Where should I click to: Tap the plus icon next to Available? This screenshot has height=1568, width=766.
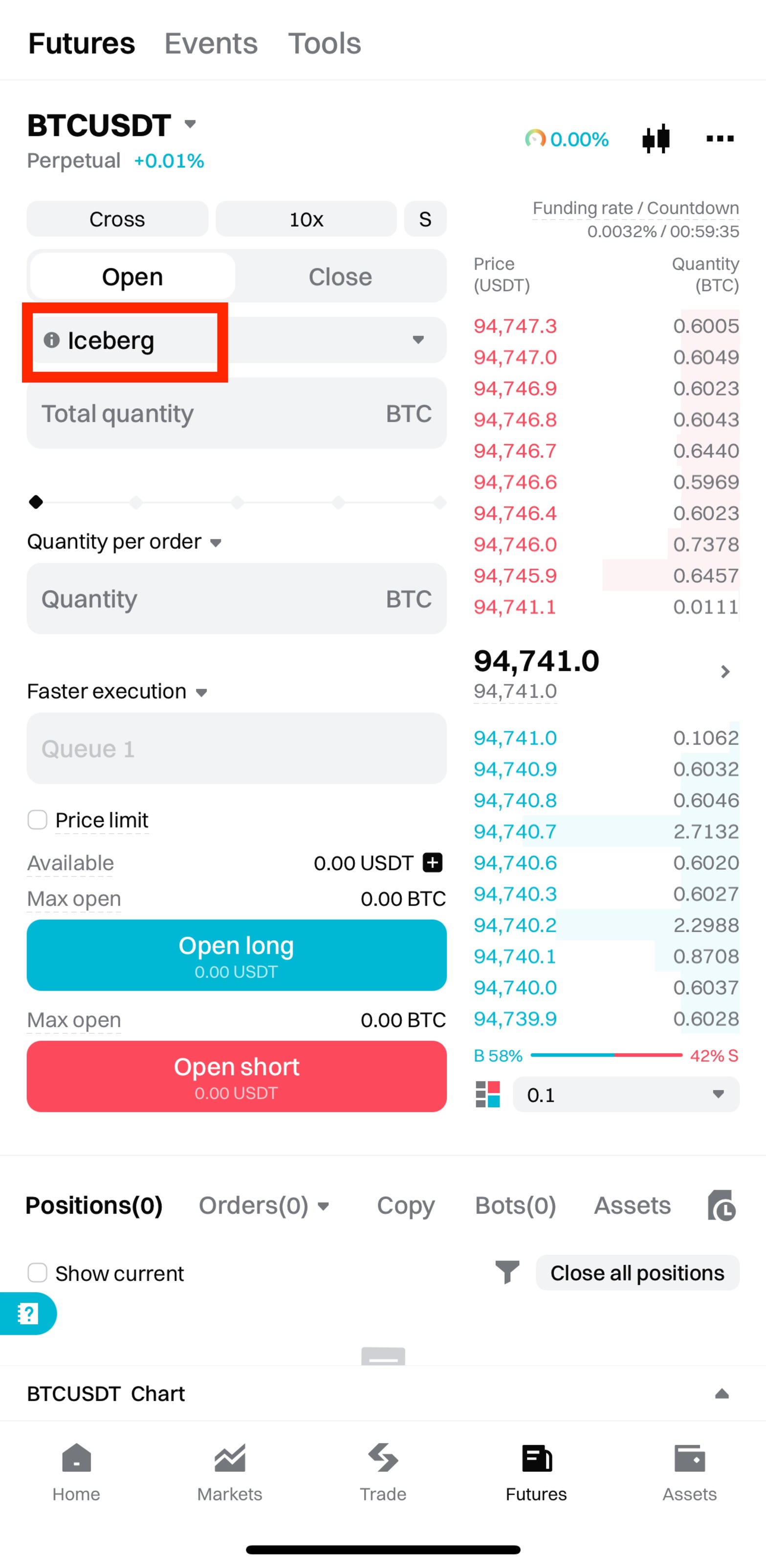[x=433, y=862]
